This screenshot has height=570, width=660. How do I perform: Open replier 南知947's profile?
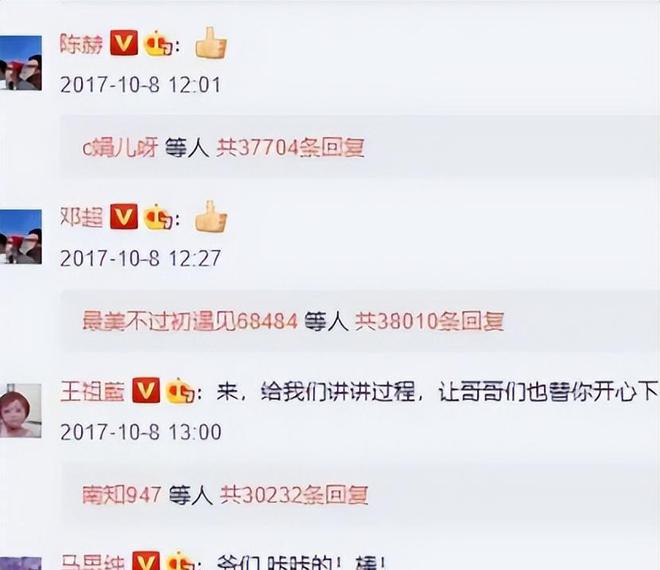pyautogui.click(x=121, y=494)
